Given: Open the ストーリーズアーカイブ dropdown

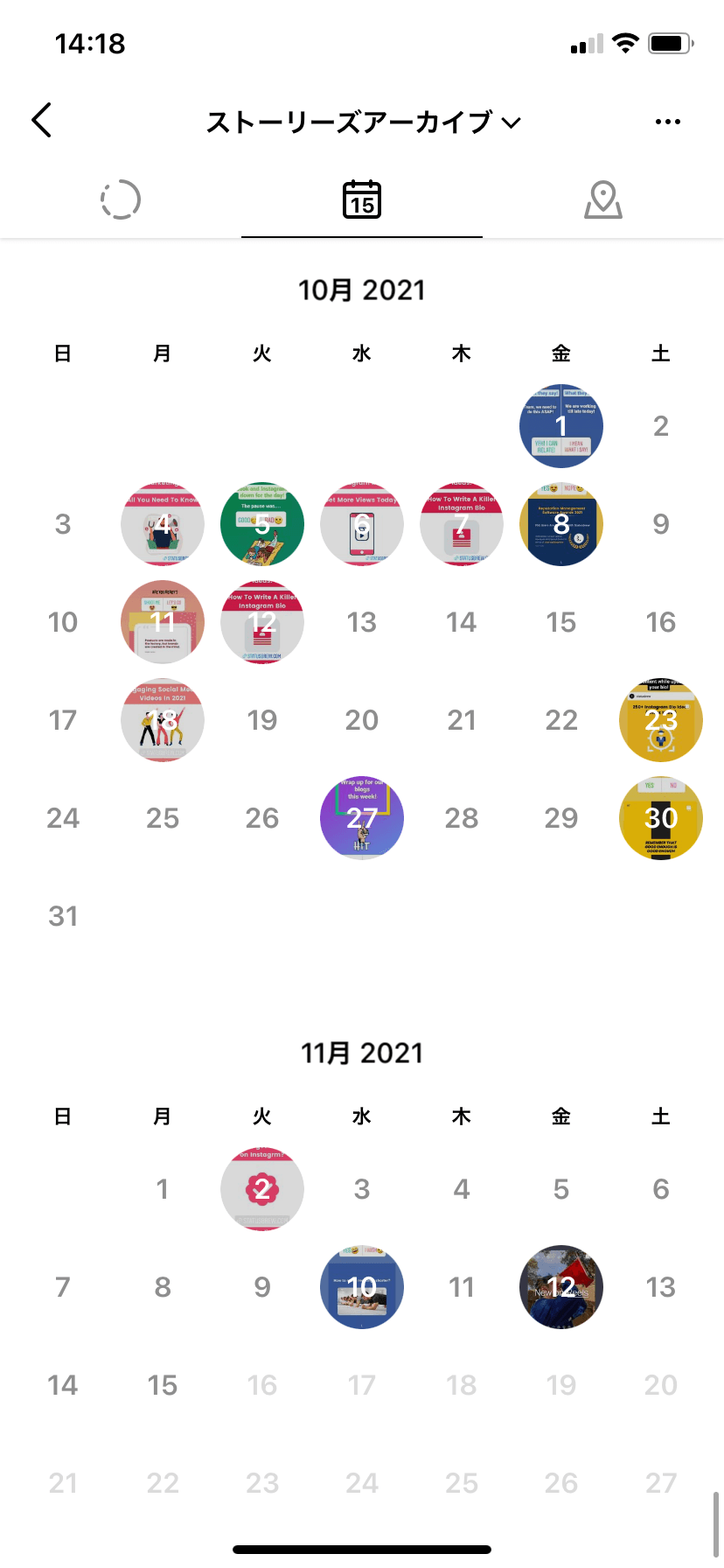Looking at the screenshot, I should (362, 122).
